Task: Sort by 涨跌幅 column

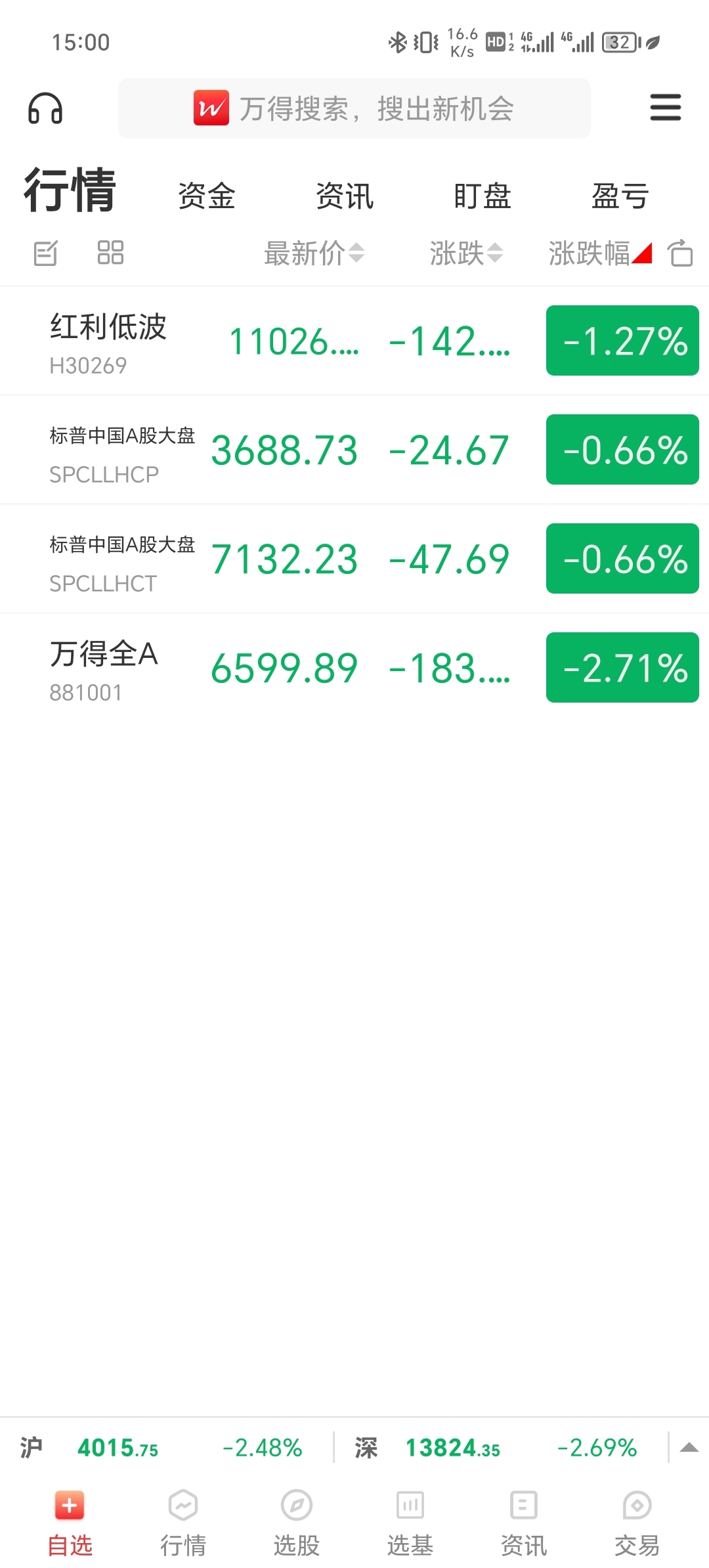Action: pyautogui.click(x=600, y=253)
